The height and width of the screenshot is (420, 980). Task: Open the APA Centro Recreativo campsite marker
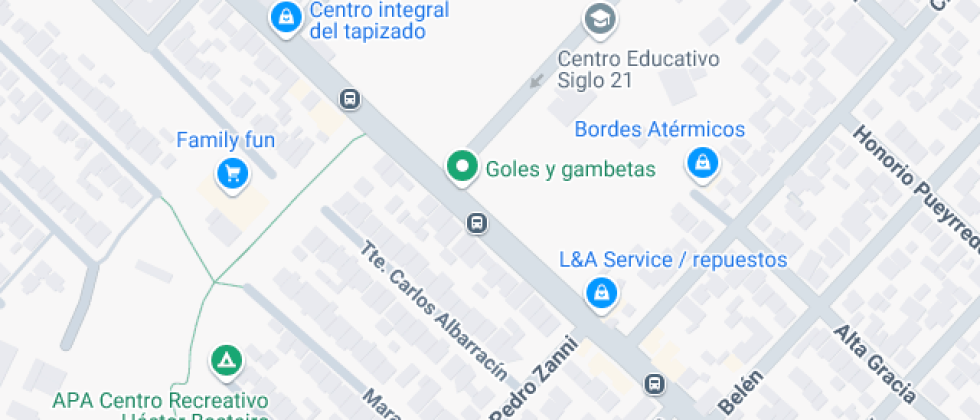227,360
